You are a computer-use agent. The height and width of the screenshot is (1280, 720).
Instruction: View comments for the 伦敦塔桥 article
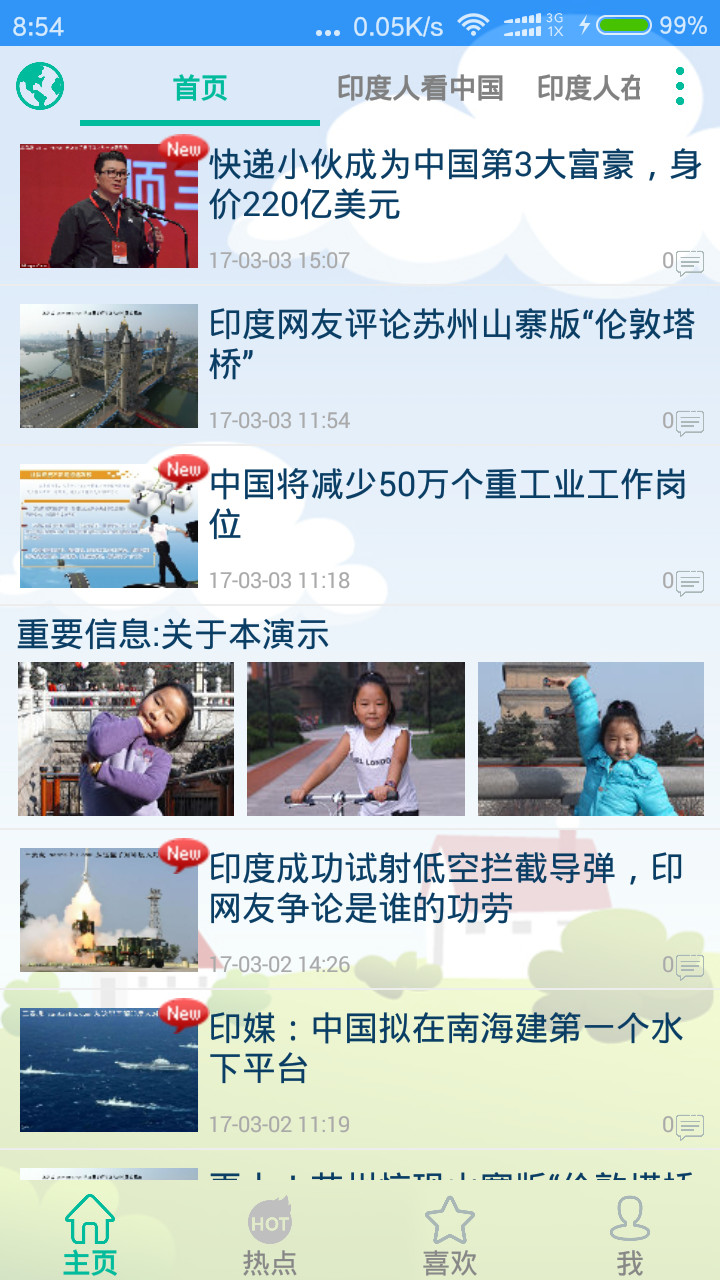684,422
